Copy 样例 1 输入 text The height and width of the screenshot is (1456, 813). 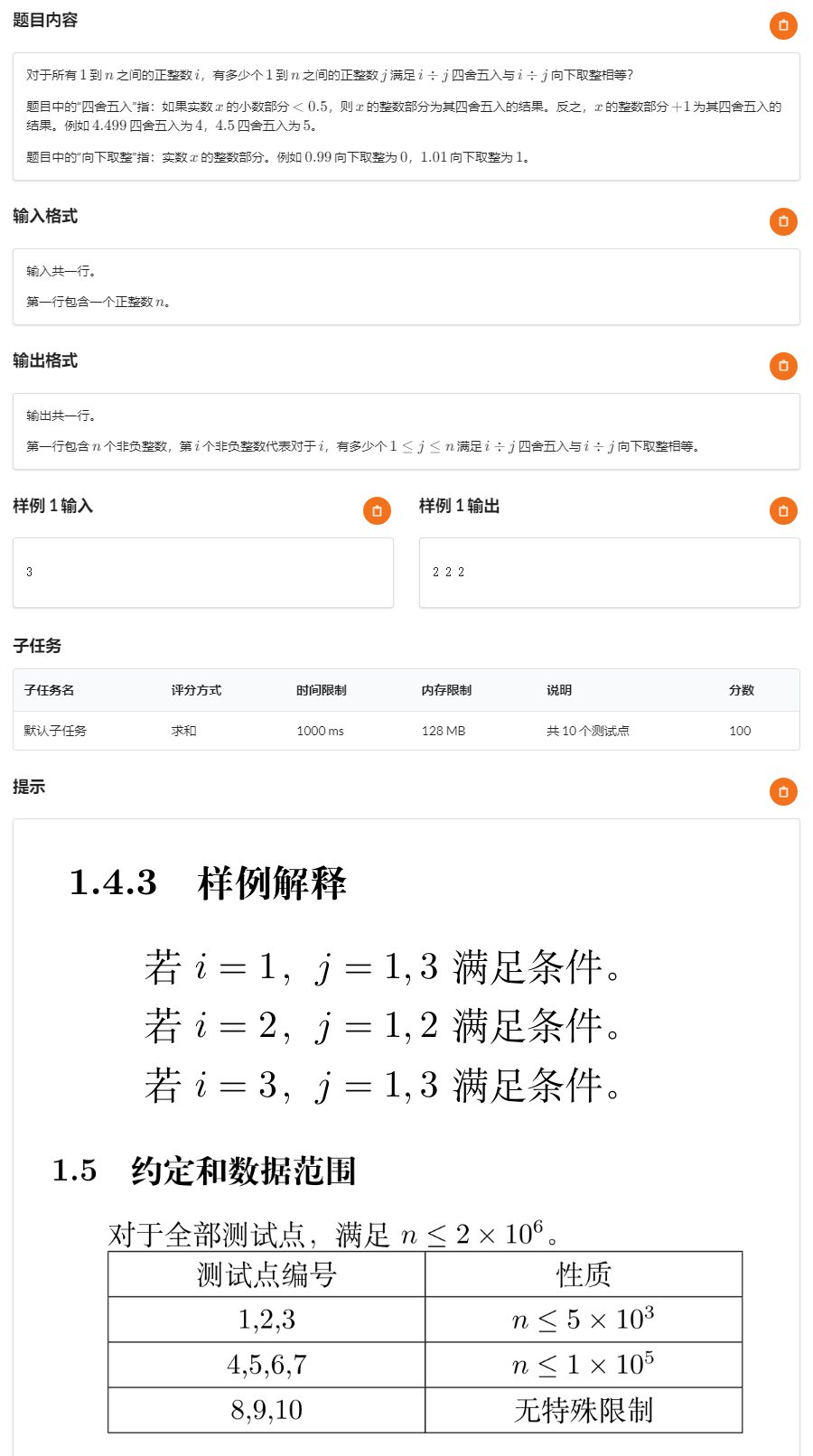click(x=377, y=511)
